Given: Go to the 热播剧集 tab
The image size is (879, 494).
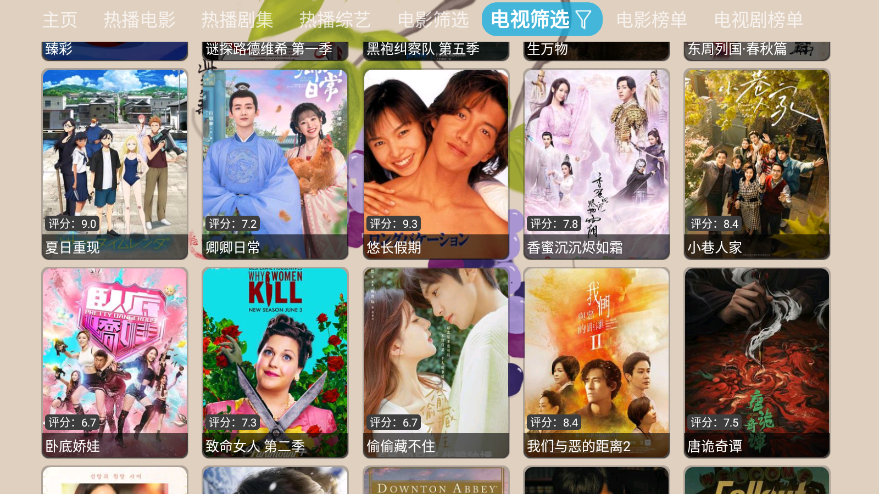Looking at the screenshot, I should coord(237,20).
